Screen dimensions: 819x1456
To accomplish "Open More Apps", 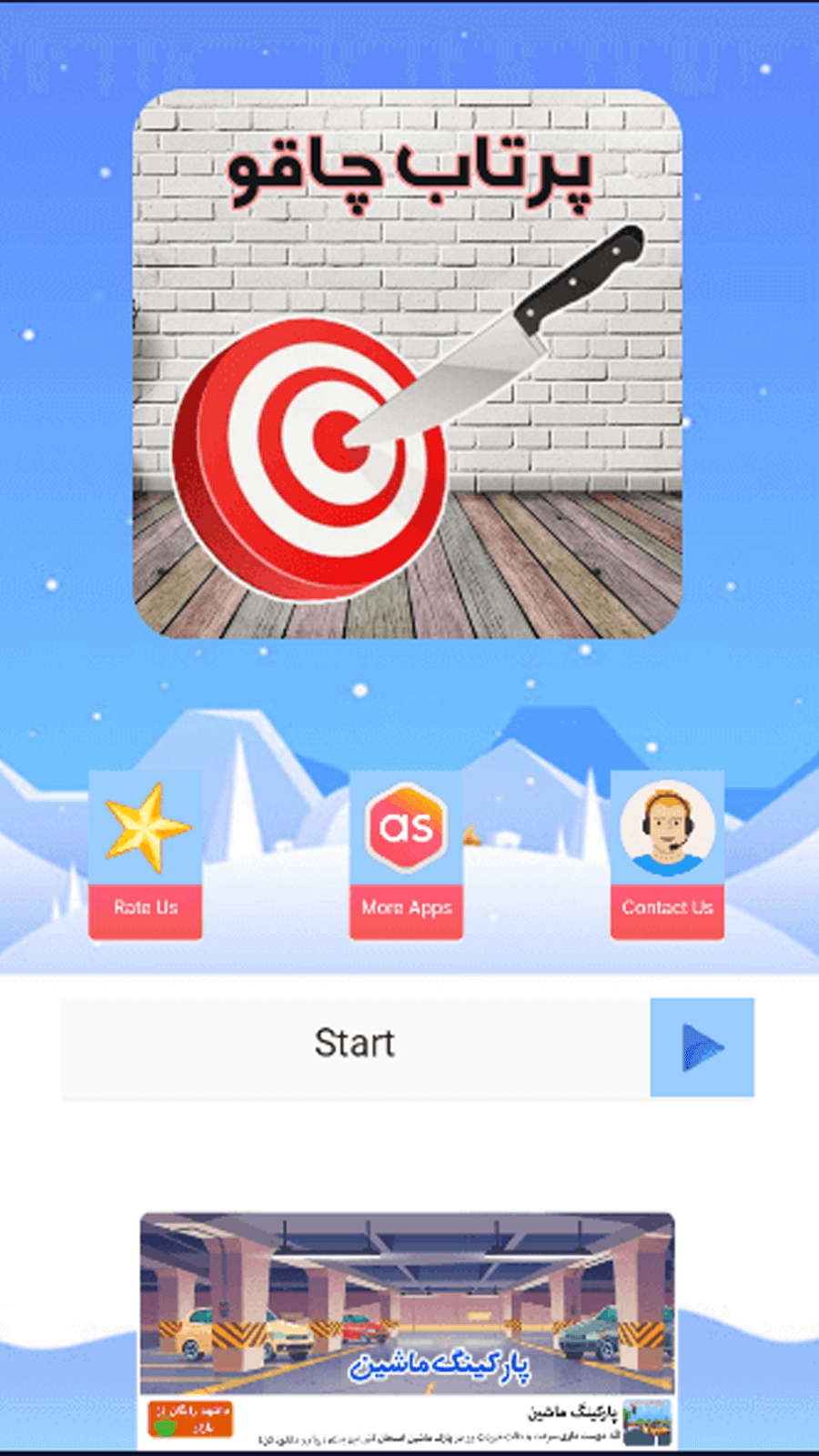I will click(406, 855).
